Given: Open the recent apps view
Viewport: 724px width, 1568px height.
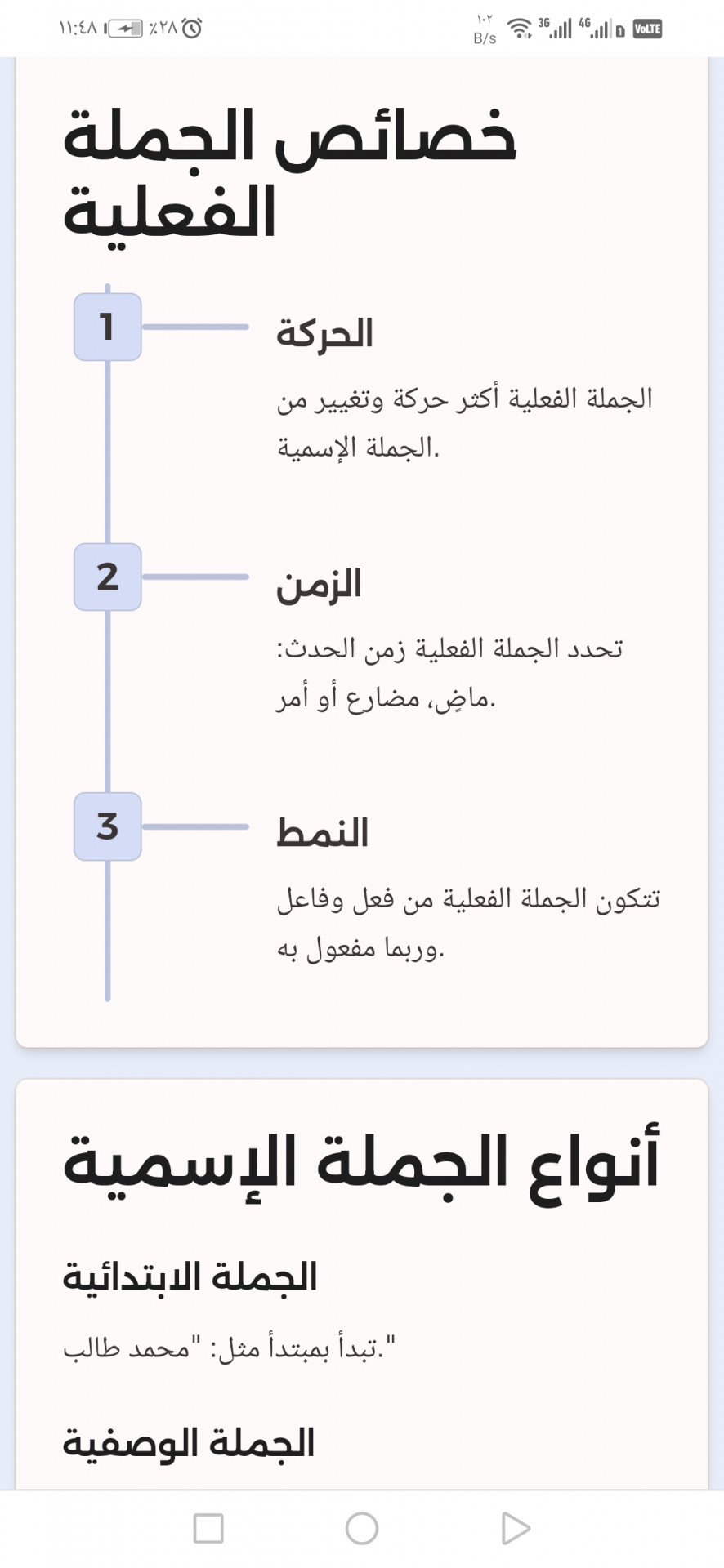Looking at the screenshot, I should pyautogui.click(x=208, y=1529).
